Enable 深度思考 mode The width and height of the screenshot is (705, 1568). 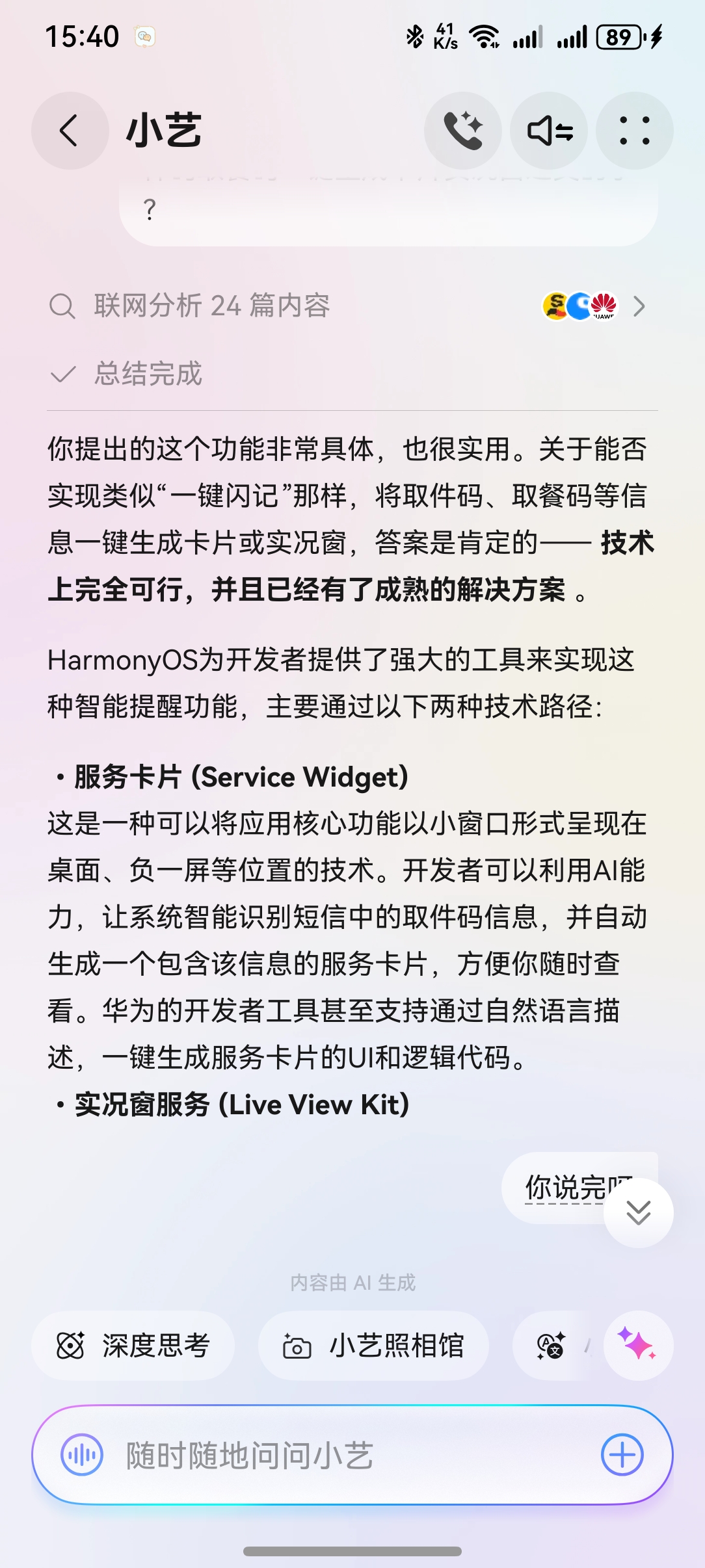(x=133, y=1345)
